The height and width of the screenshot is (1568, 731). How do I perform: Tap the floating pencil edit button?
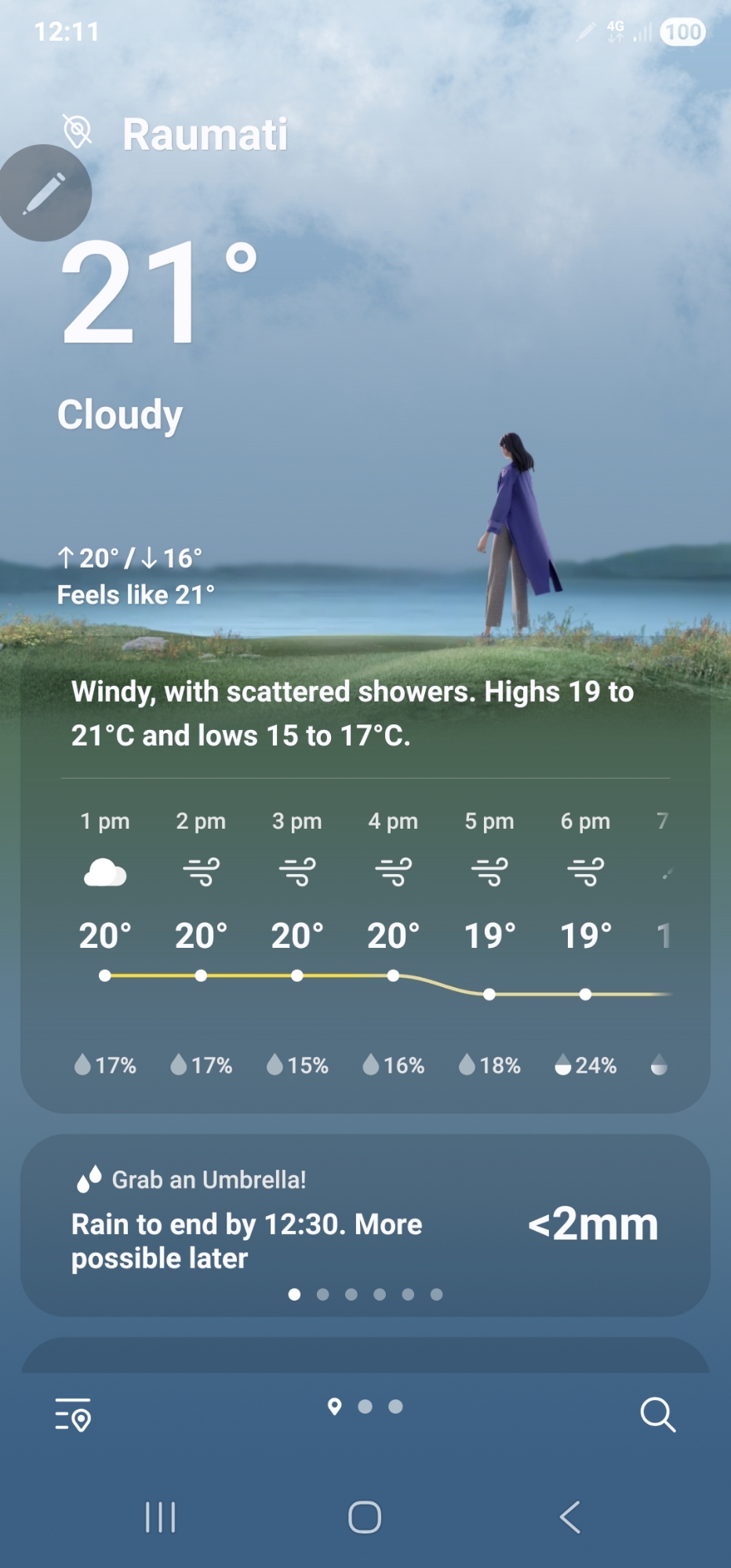pyautogui.click(x=45, y=193)
